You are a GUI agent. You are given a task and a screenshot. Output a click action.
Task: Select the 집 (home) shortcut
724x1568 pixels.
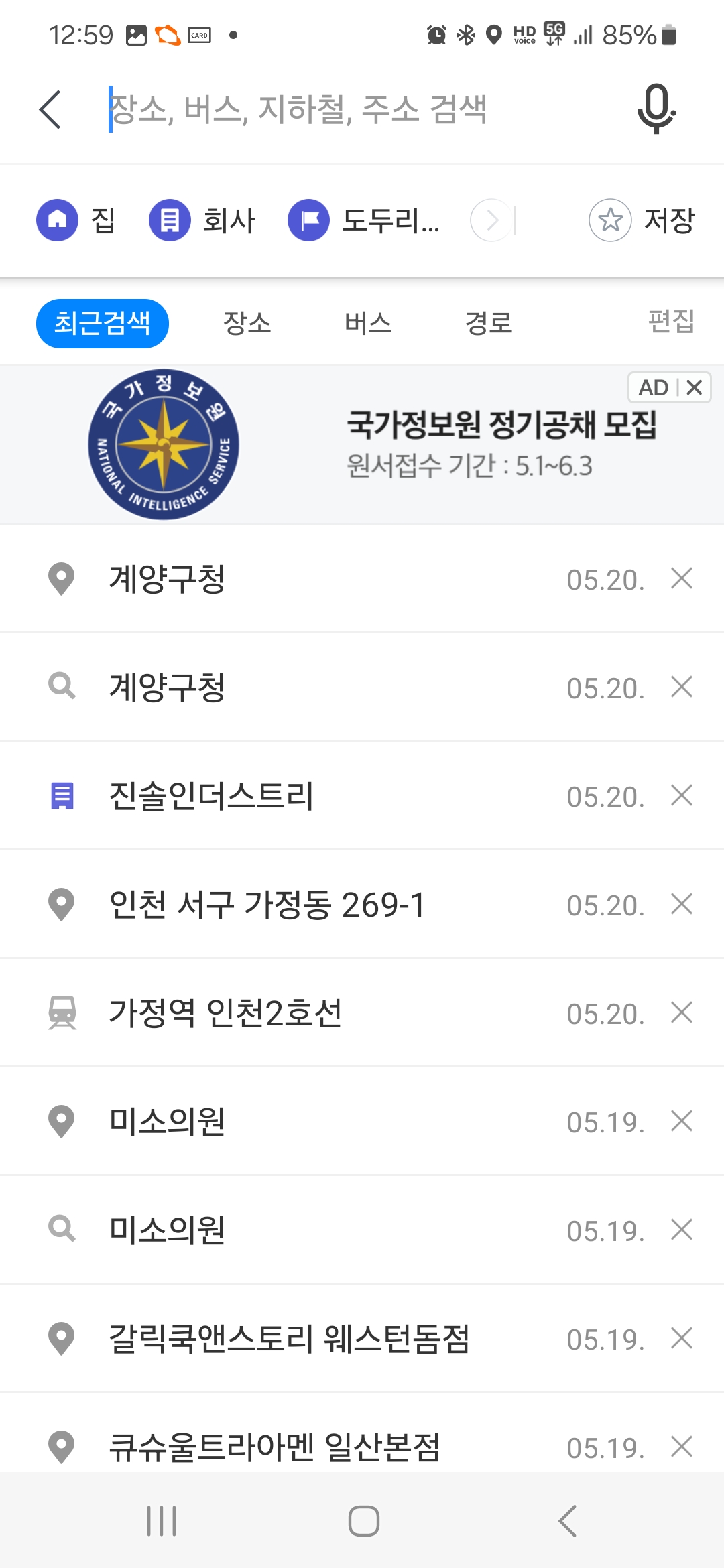point(76,220)
